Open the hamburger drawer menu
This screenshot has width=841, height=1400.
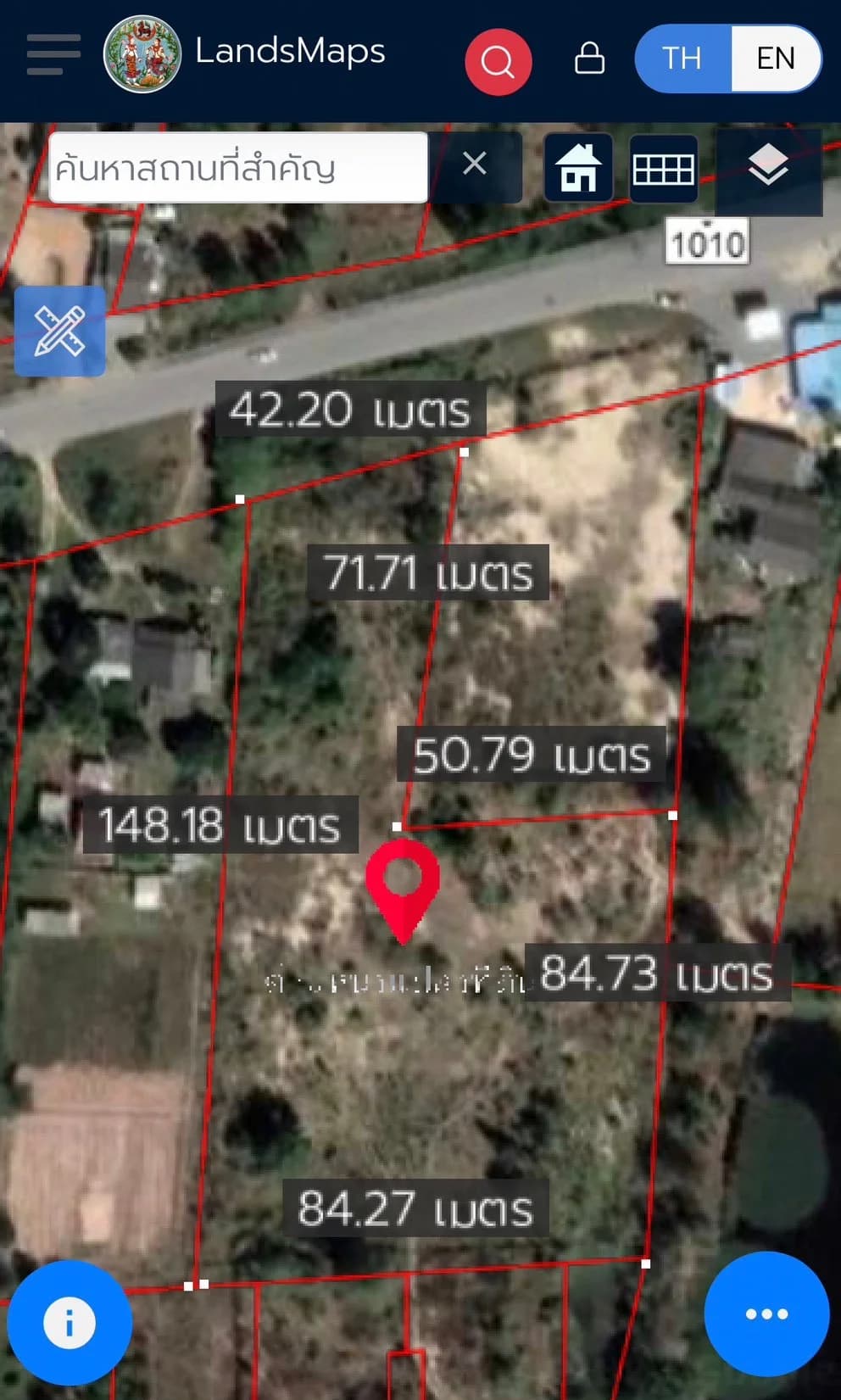pyautogui.click(x=53, y=55)
